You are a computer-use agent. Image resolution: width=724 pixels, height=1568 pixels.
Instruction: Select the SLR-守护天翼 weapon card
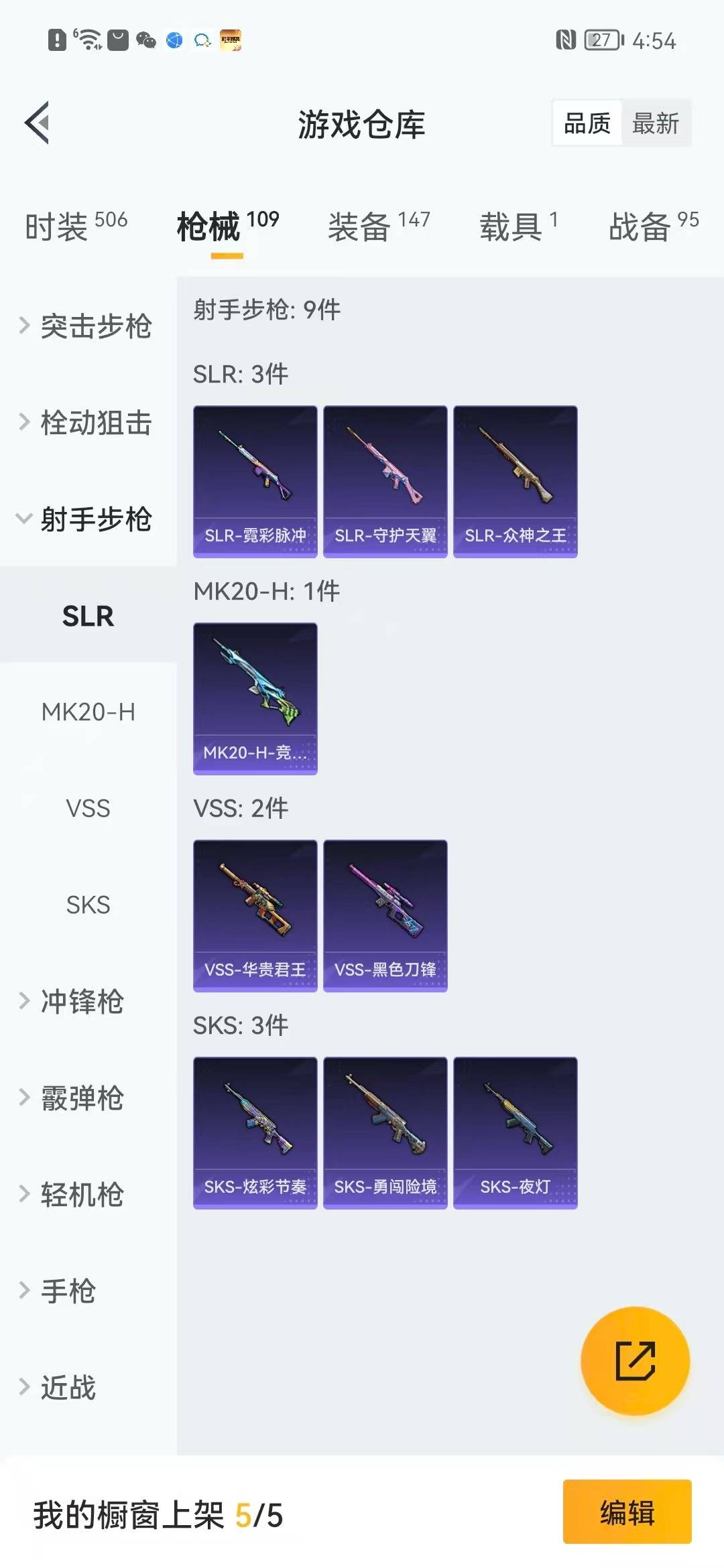pyautogui.click(x=385, y=479)
